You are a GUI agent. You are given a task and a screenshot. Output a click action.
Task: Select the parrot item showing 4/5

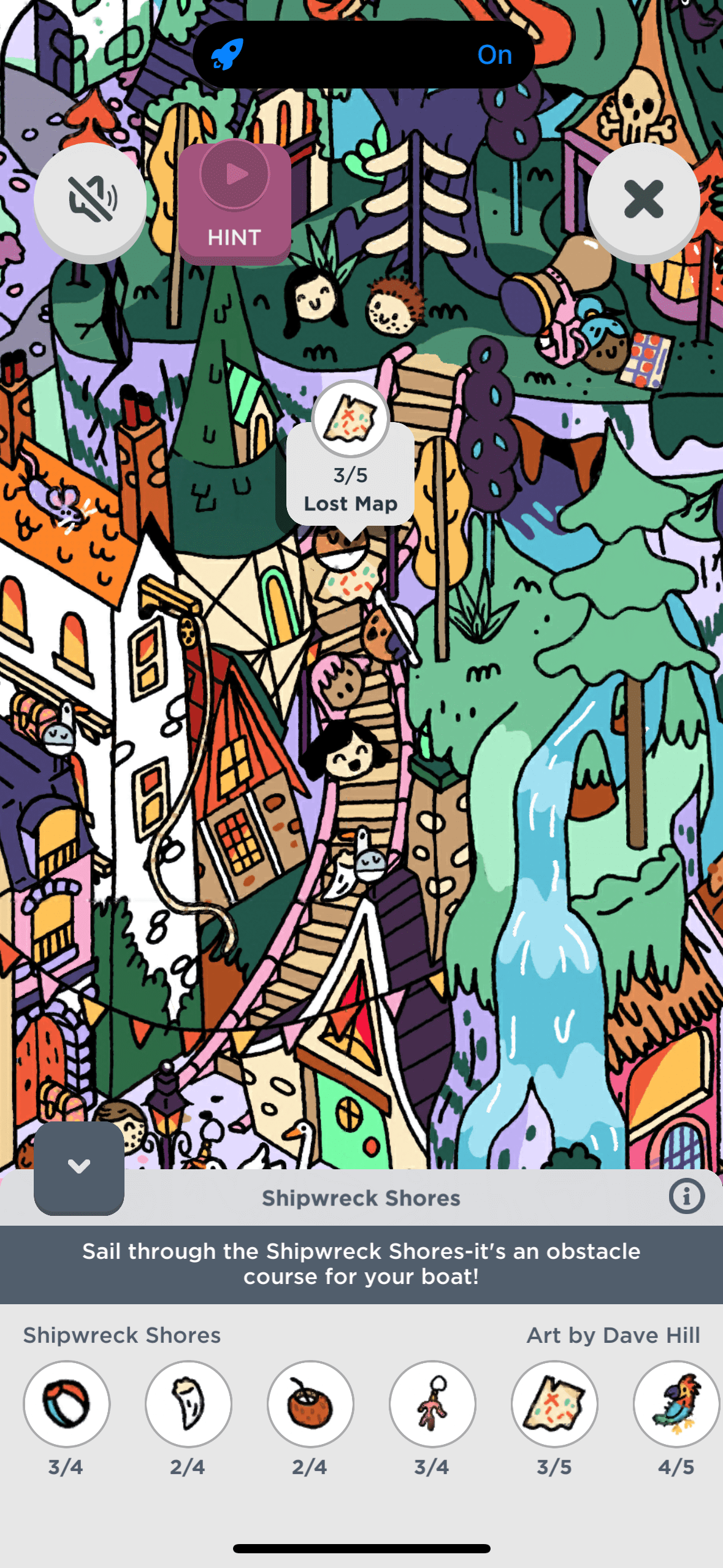point(676,1404)
